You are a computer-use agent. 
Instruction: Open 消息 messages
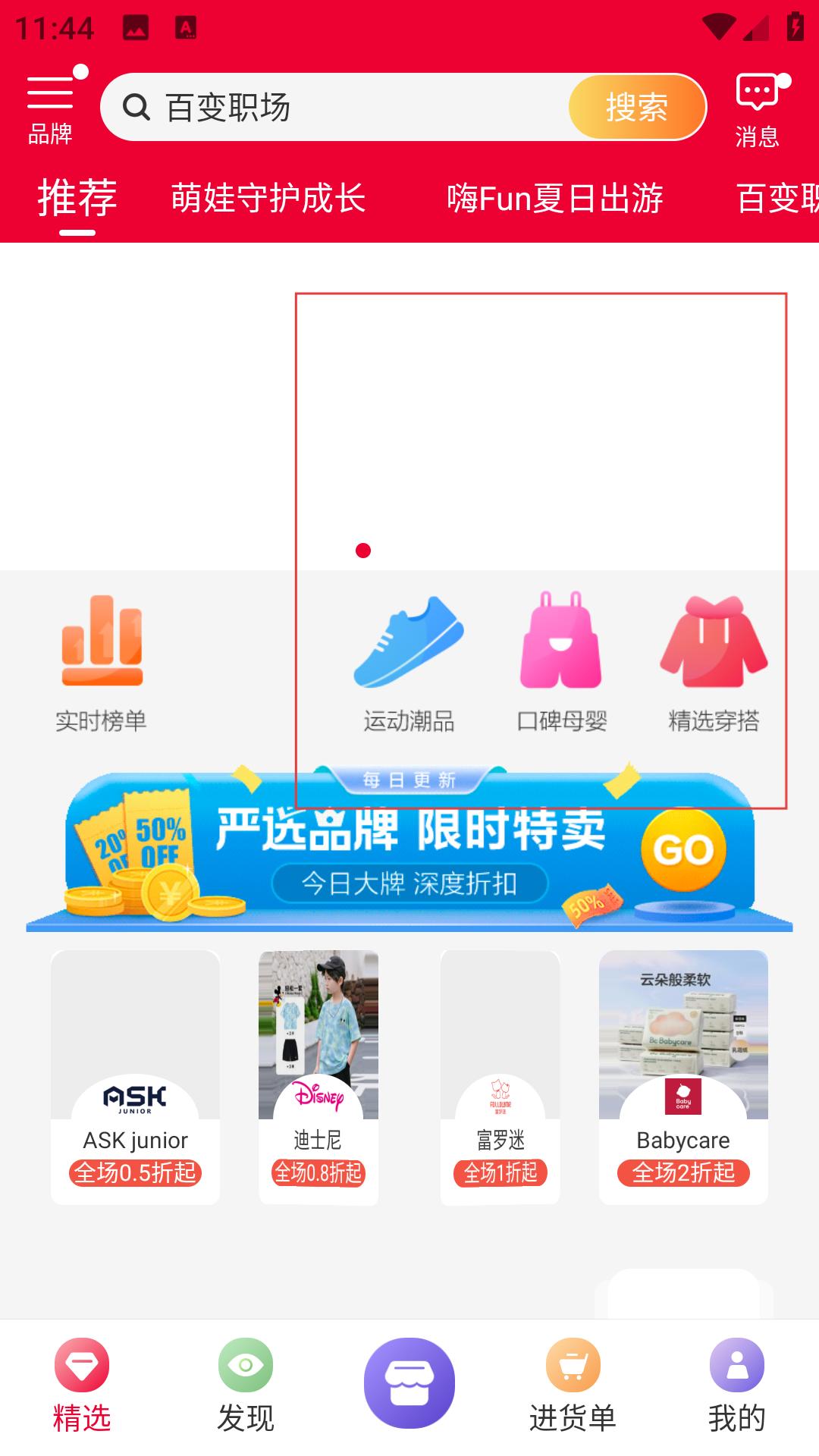point(758,111)
